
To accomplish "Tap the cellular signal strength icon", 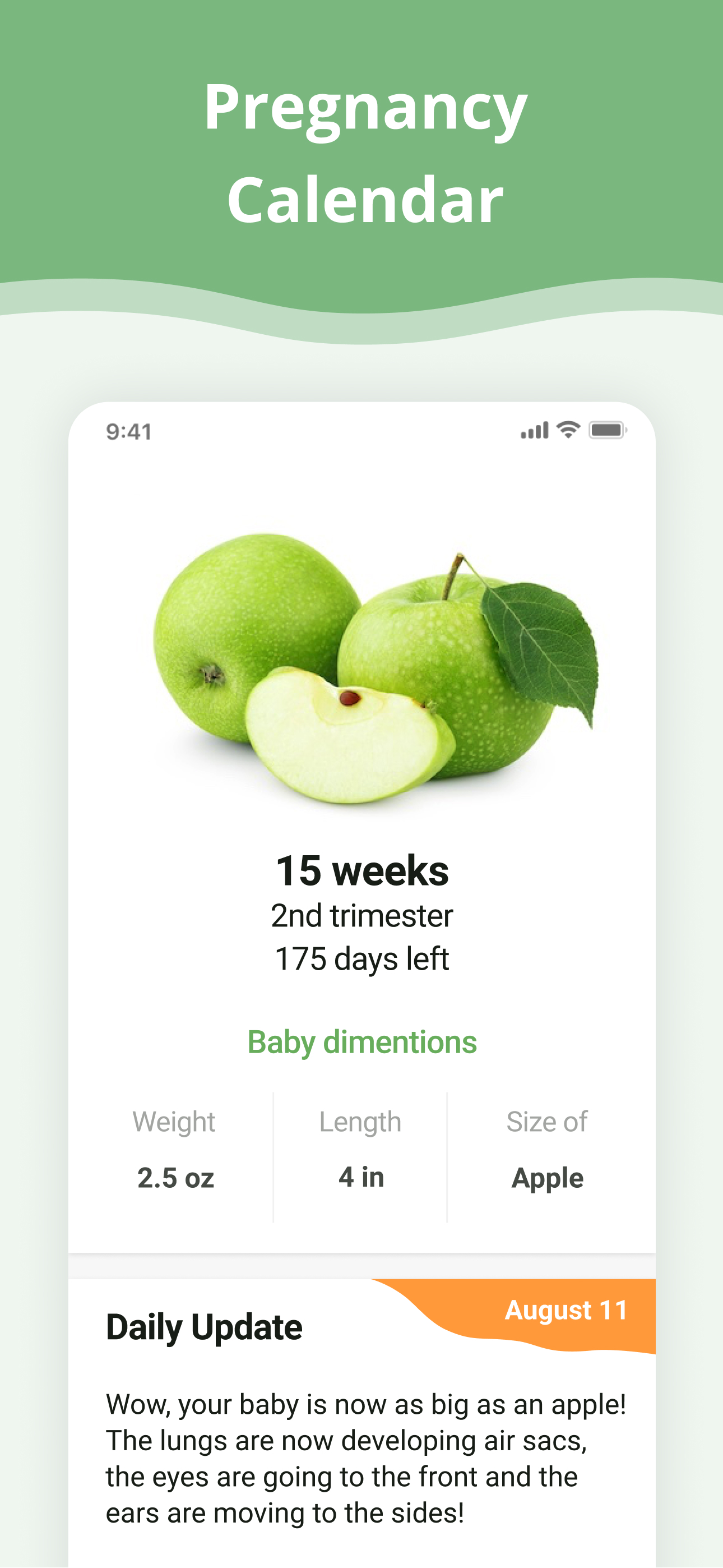I will point(534,430).
